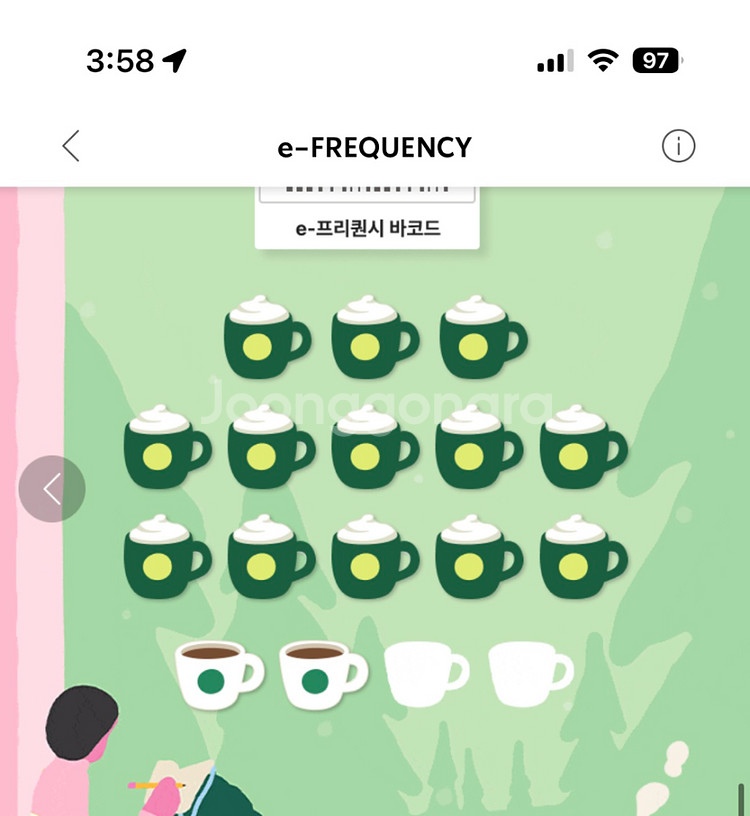Tap the previous arrow circle
This screenshot has height=816, width=750.
click(52, 489)
